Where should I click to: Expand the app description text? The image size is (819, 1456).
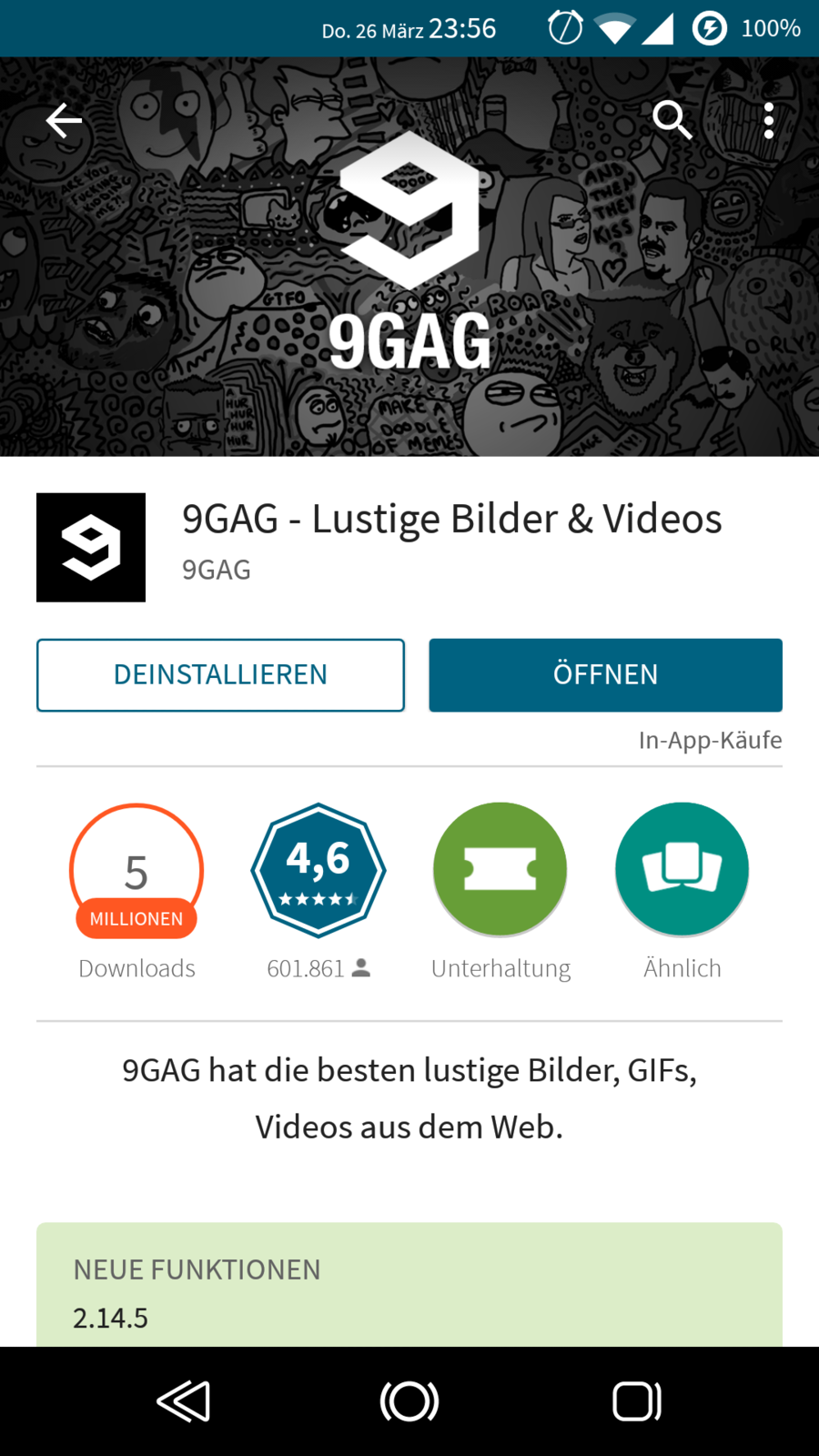click(x=409, y=1098)
